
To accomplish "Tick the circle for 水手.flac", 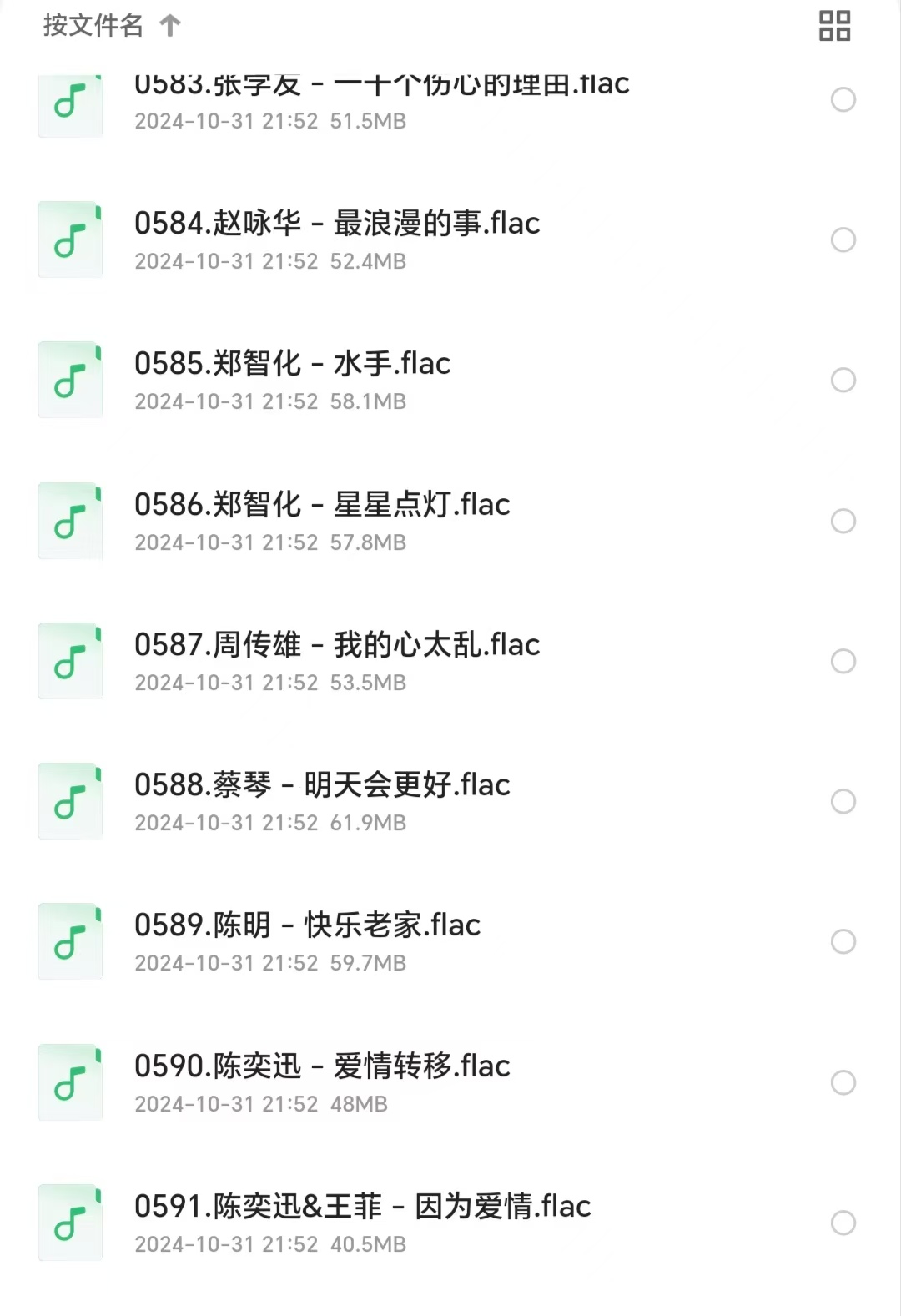I will pos(843,381).
